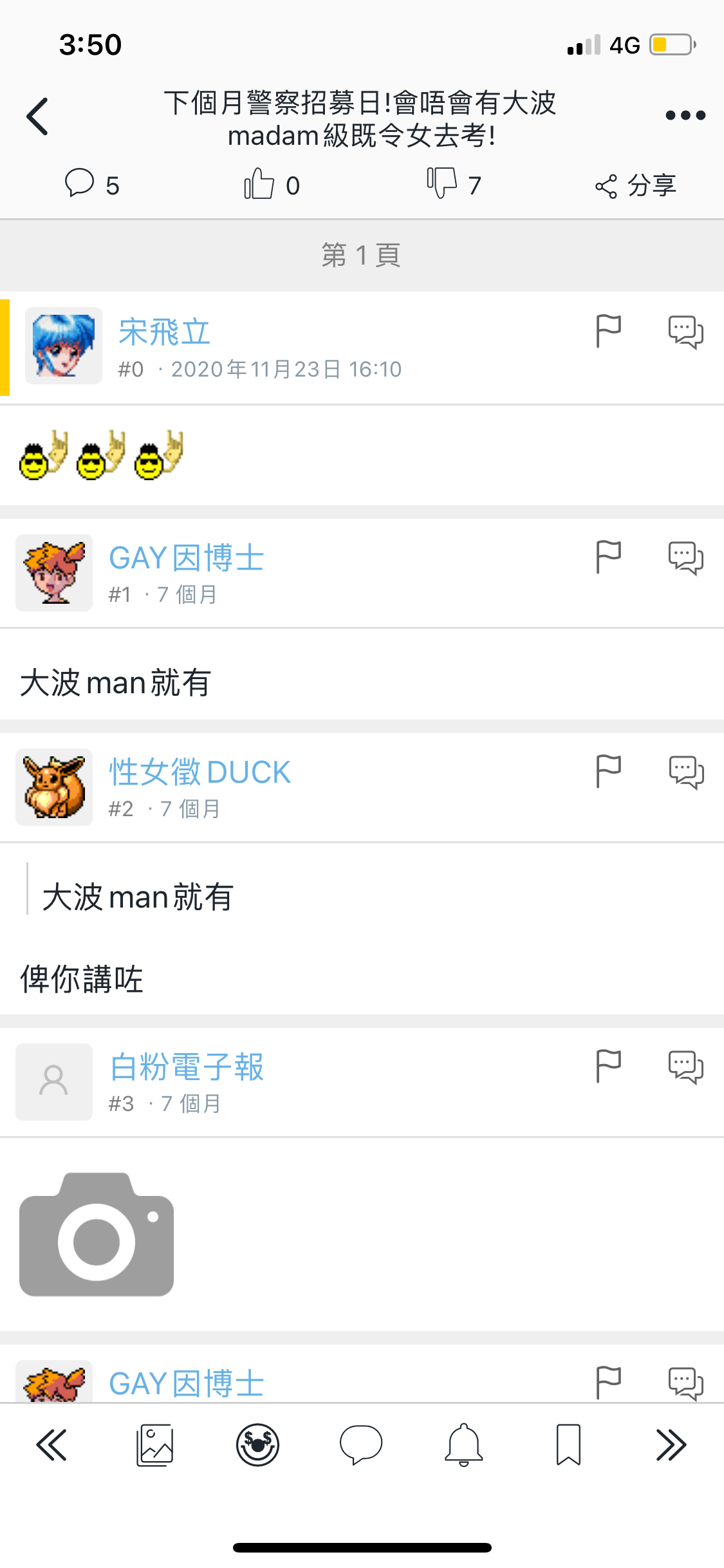The image size is (724, 1568).
Task: Reply to 性女徵DUCK's comment #2
Action: click(x=685, y=772)
